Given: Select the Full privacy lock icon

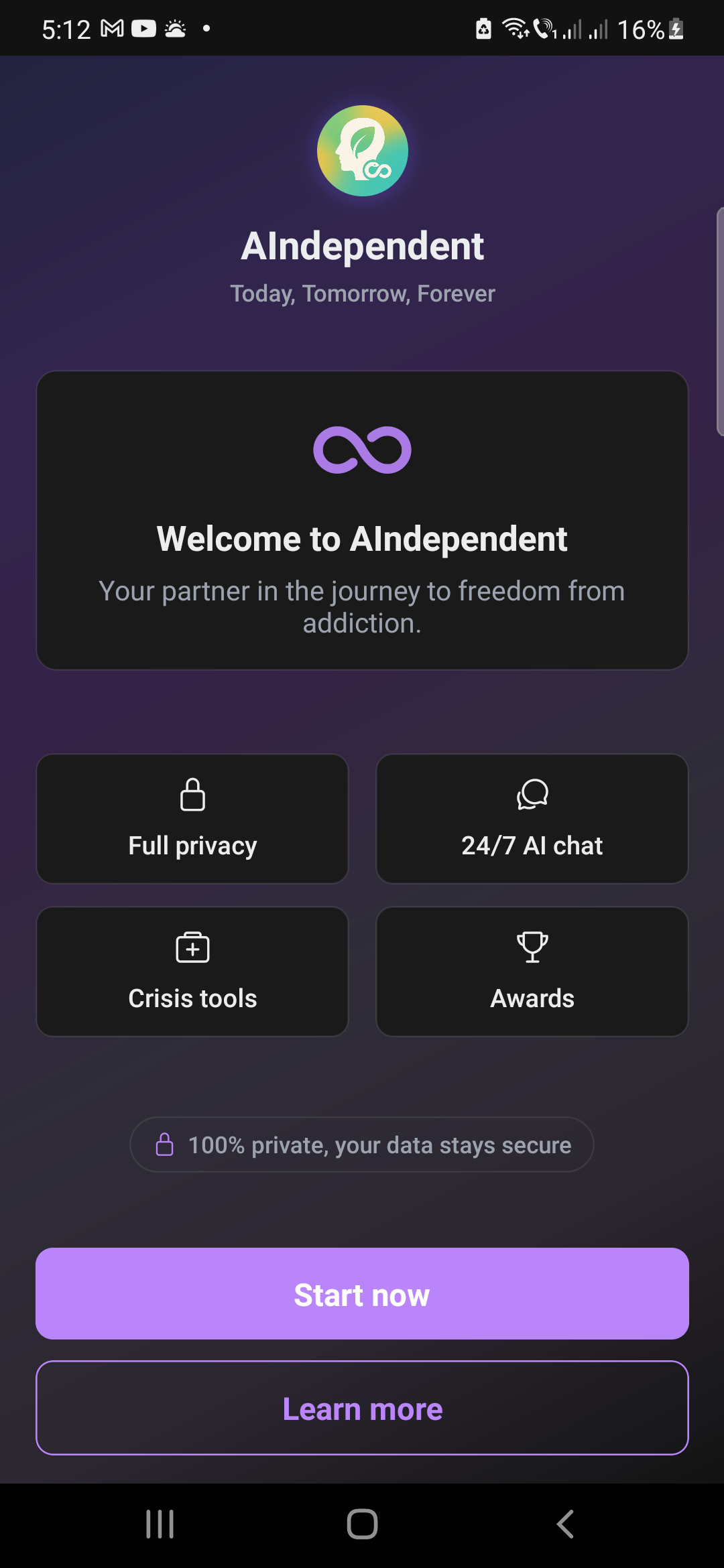Looking at the screenshot, I should tap(192, 796).
